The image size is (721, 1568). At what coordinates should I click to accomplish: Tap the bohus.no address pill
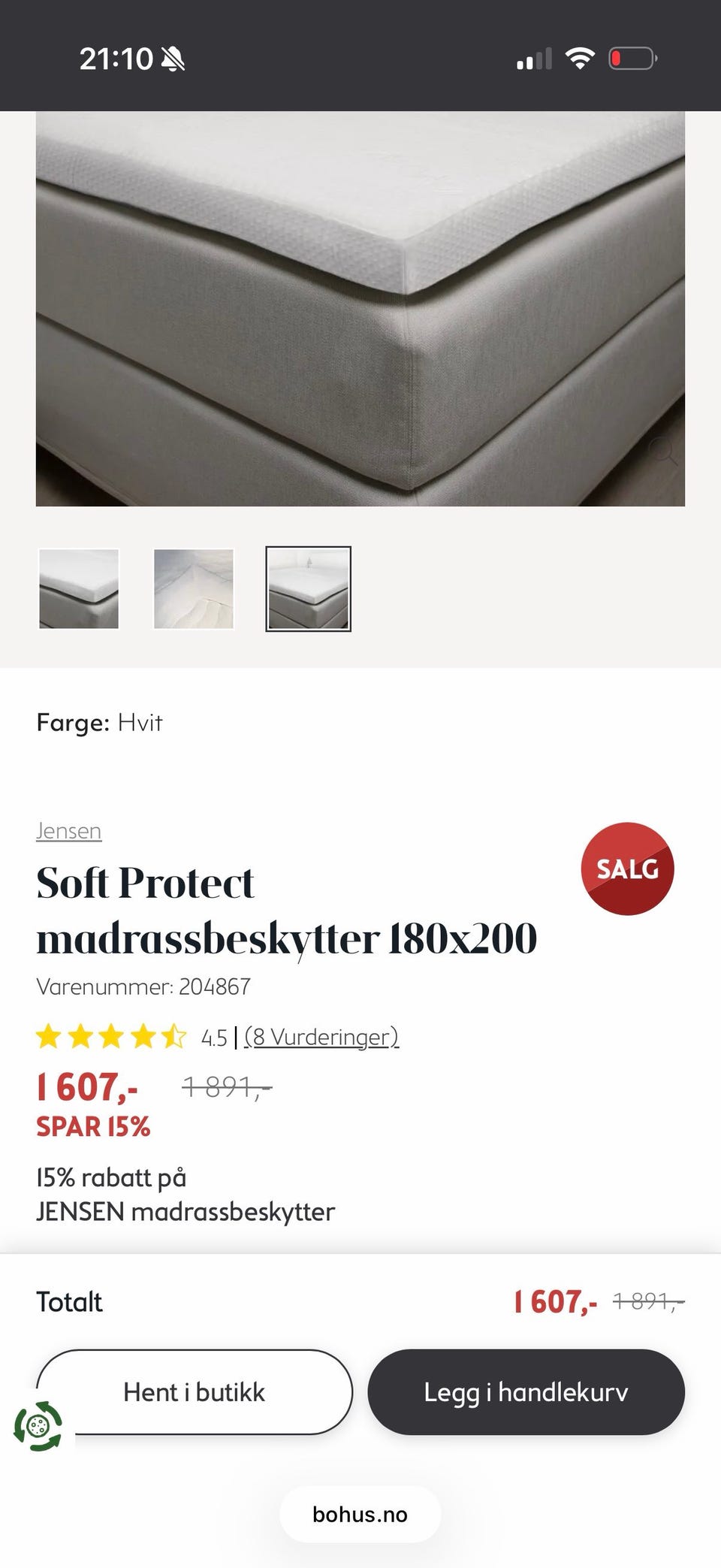[360, 1514]
